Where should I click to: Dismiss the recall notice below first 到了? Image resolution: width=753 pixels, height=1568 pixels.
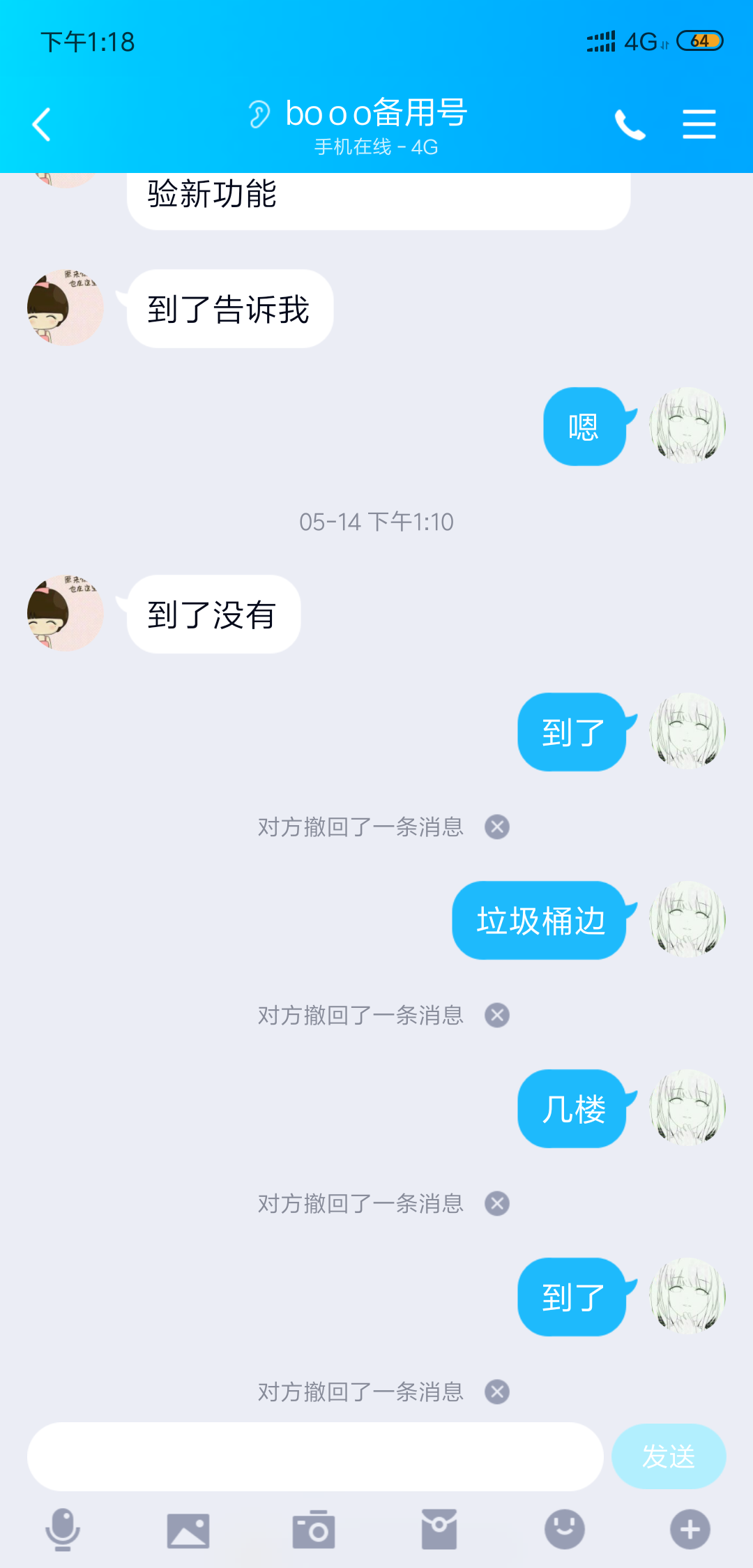[497, 827]
